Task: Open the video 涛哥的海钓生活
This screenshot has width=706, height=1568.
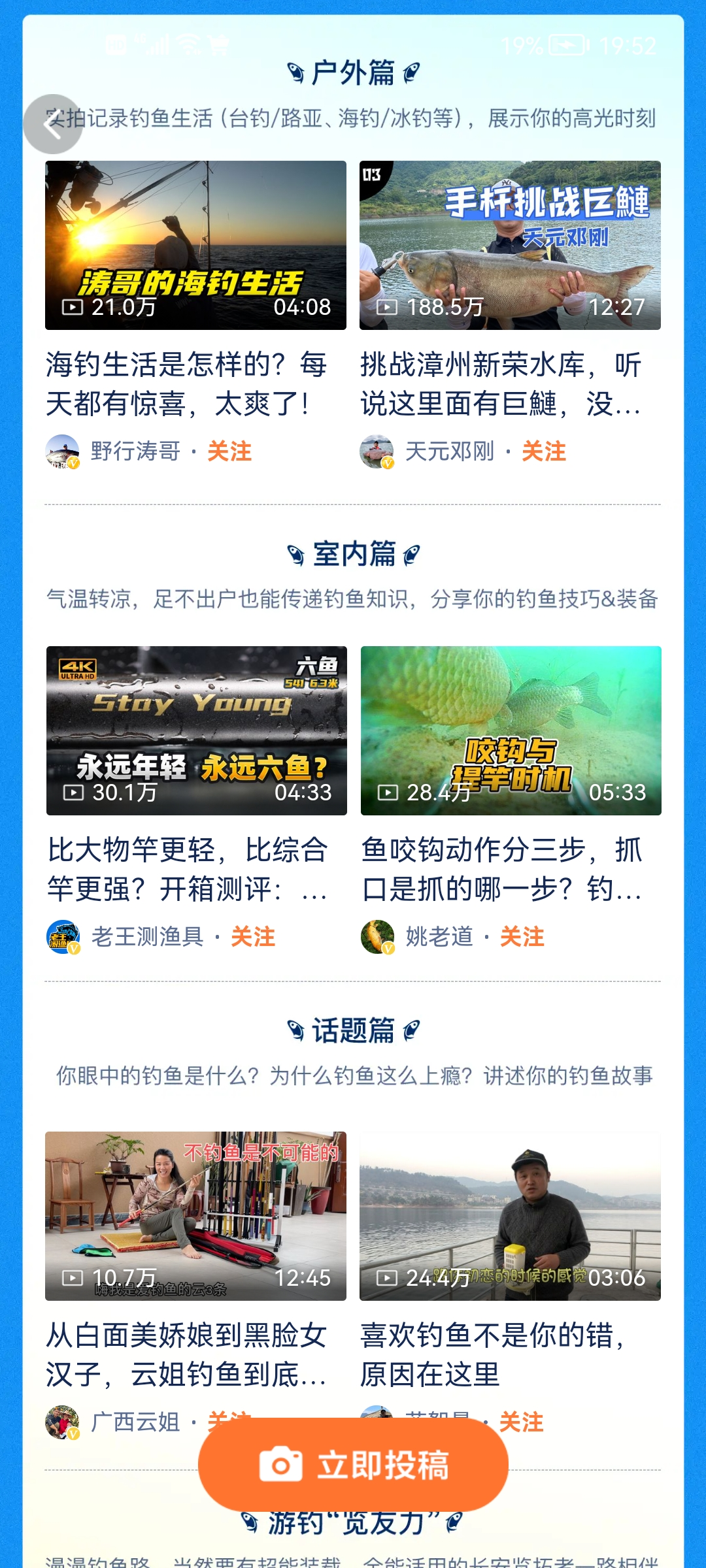Action: coord(195,245)
